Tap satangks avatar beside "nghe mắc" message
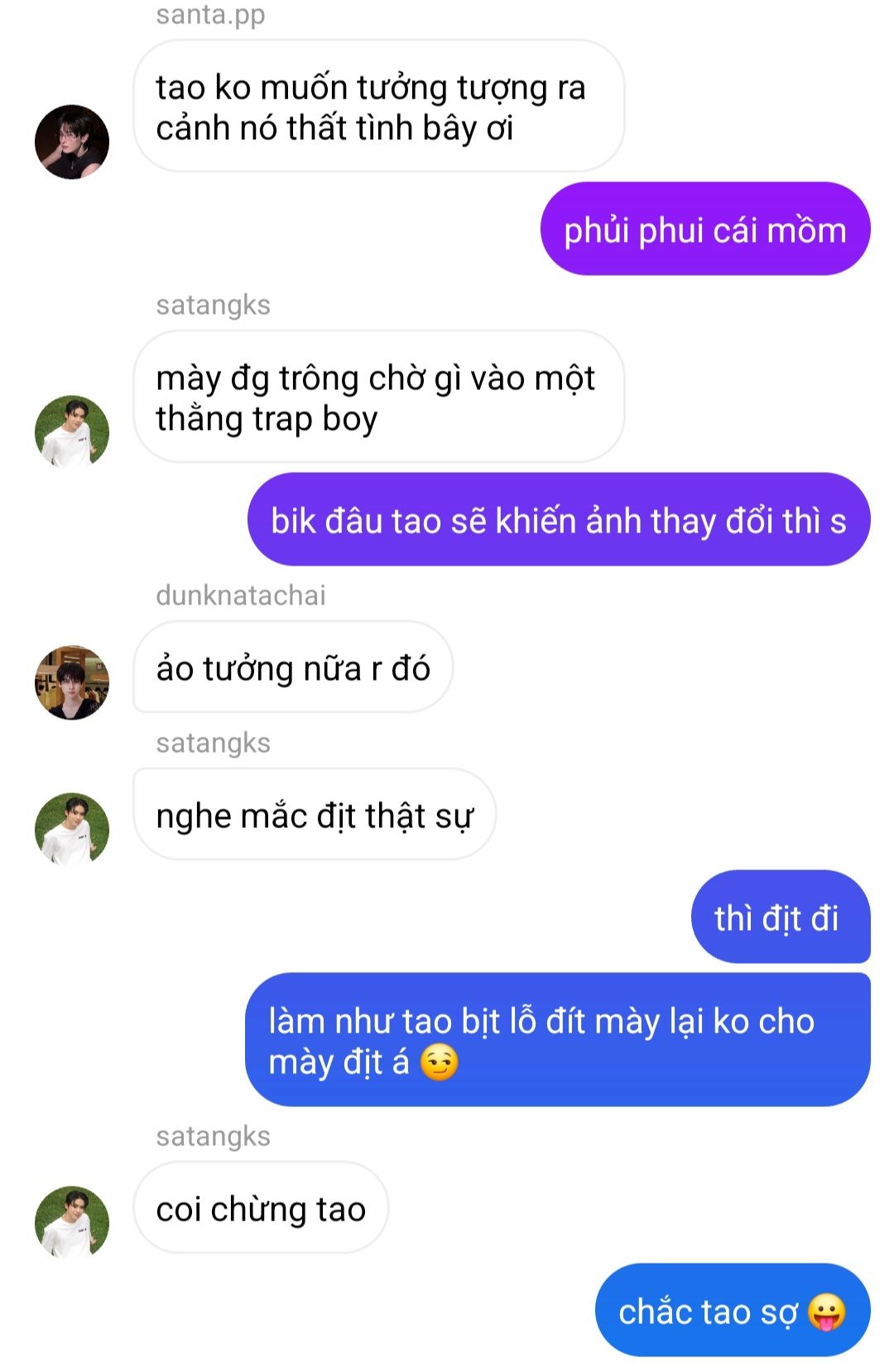Image resolution: width=894 pixels, height=1372 pixels. [x=72, y=829]
